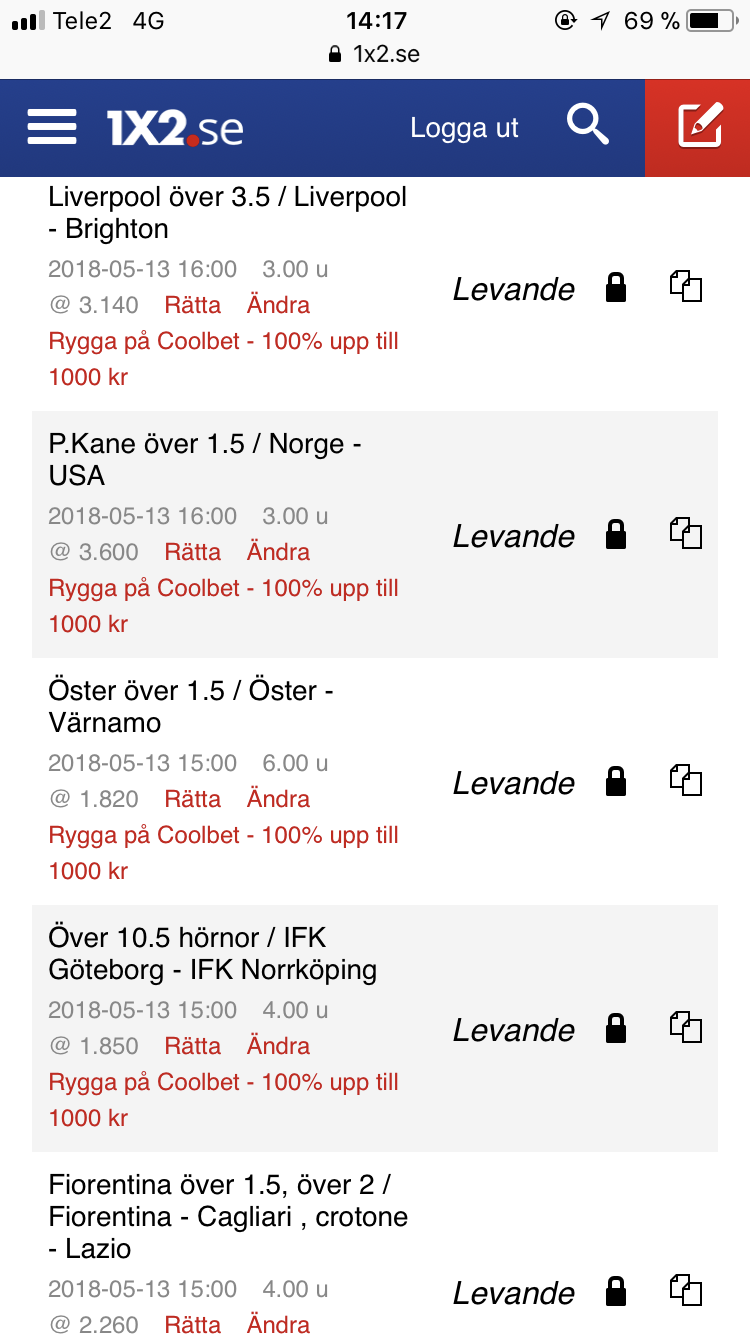The height and width of the screenshot is (1334, 750).
Task: Tap the lock icon on the Öster bet
Action: [616, 781]
